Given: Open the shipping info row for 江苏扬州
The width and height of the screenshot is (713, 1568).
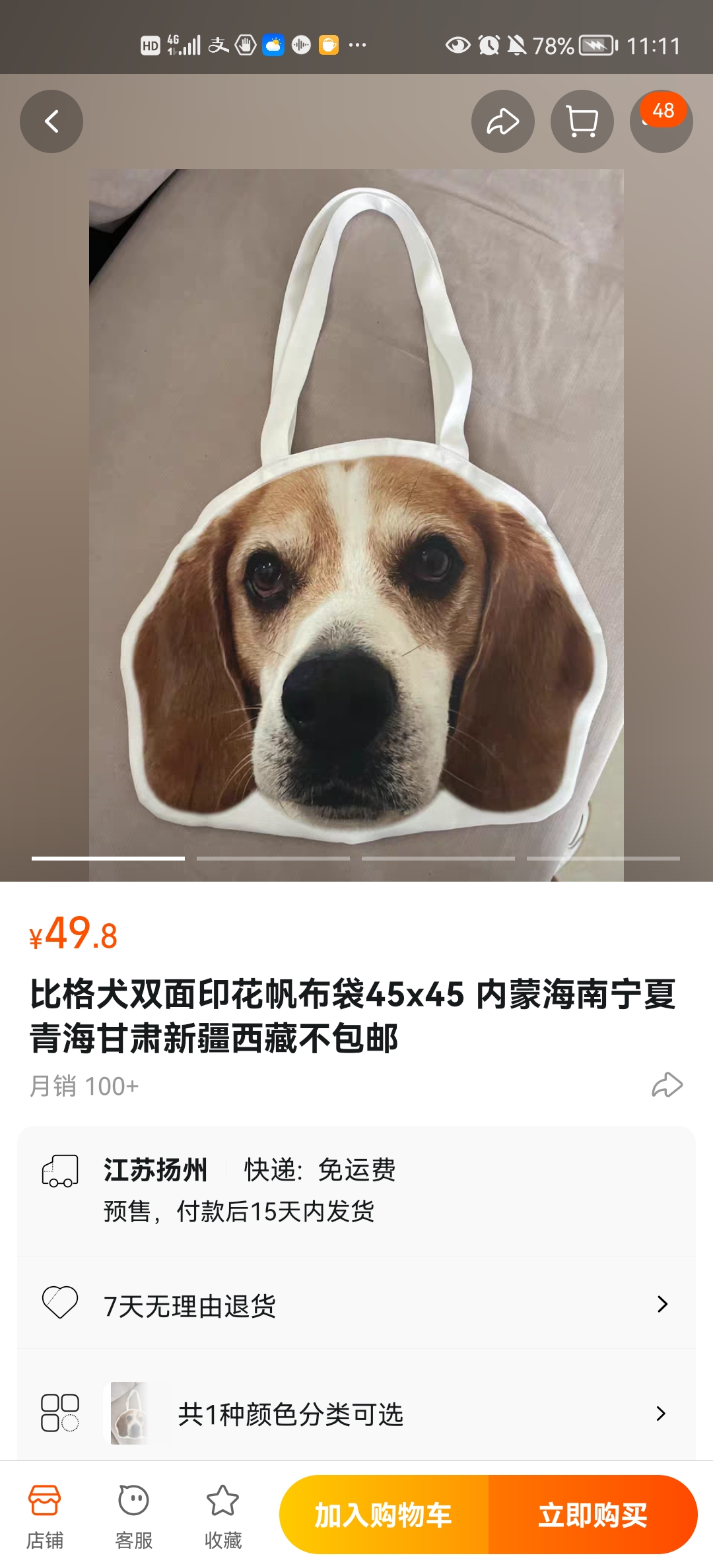Looking at the screenshot, I should (x=356, y=1190).
